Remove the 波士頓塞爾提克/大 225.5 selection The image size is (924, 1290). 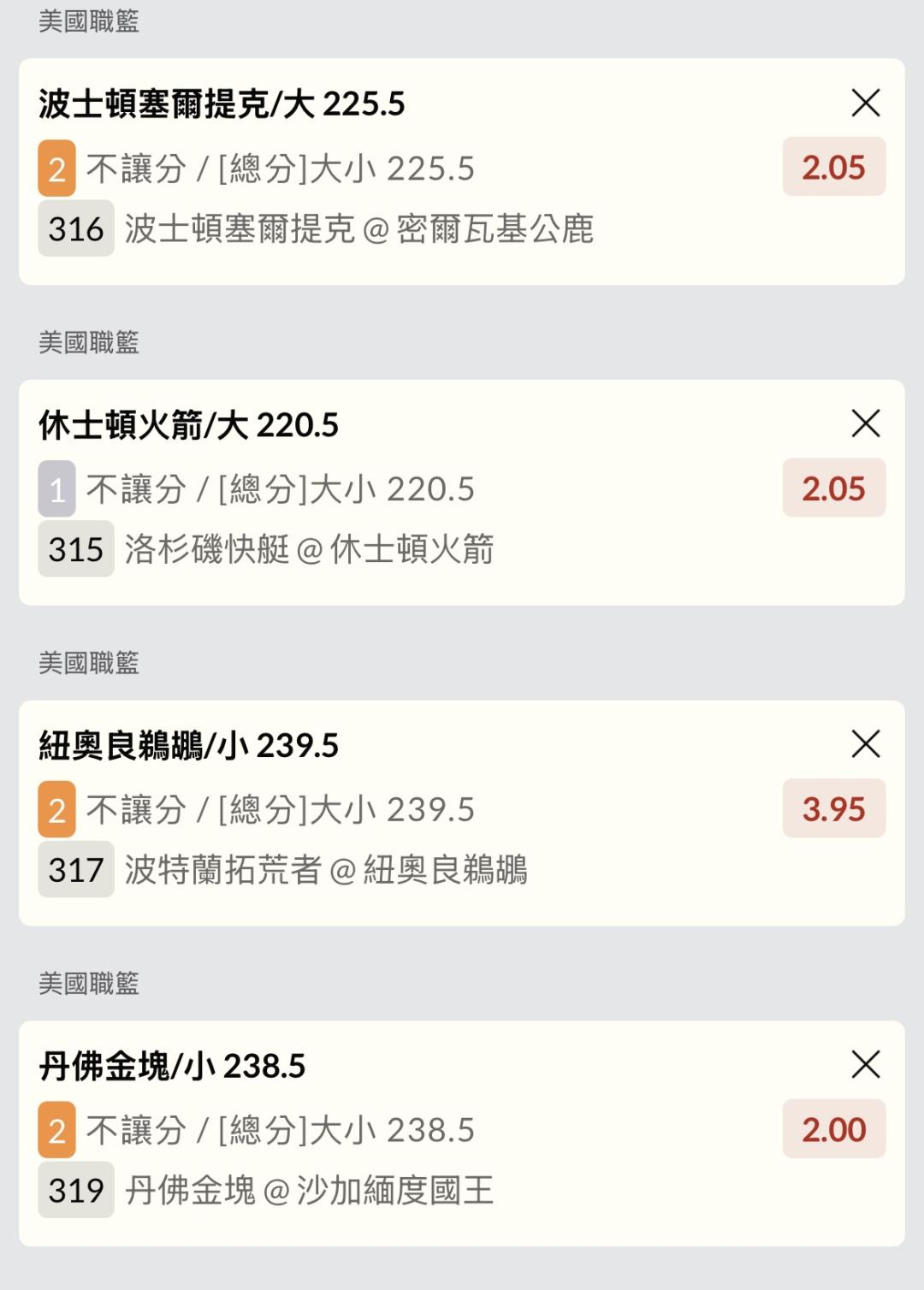tap(866, 103)
